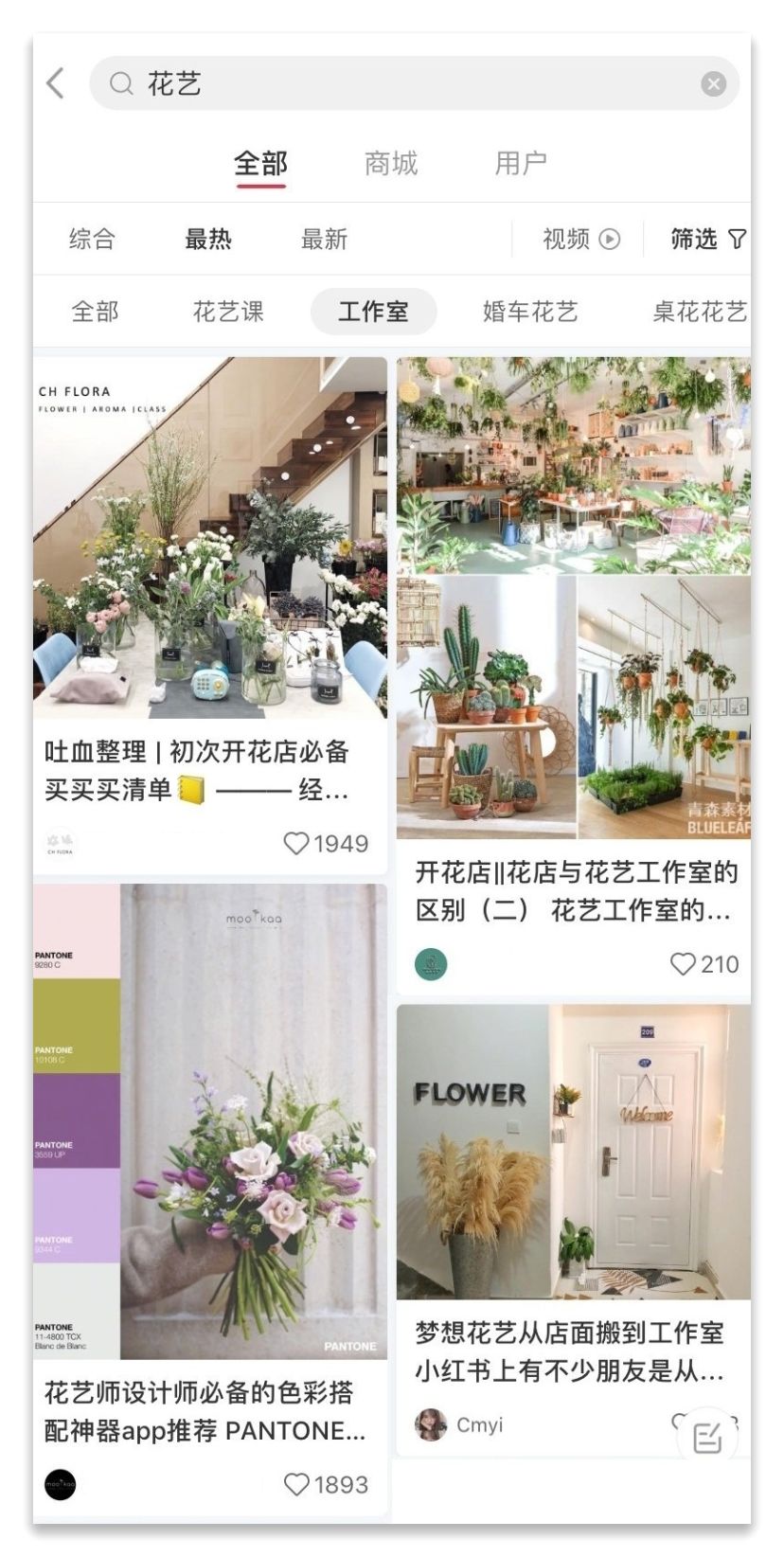784x1557 pixels.
Task: Open the 筛选 filter panel via funnel icon
Action: [x=738, y=240]
